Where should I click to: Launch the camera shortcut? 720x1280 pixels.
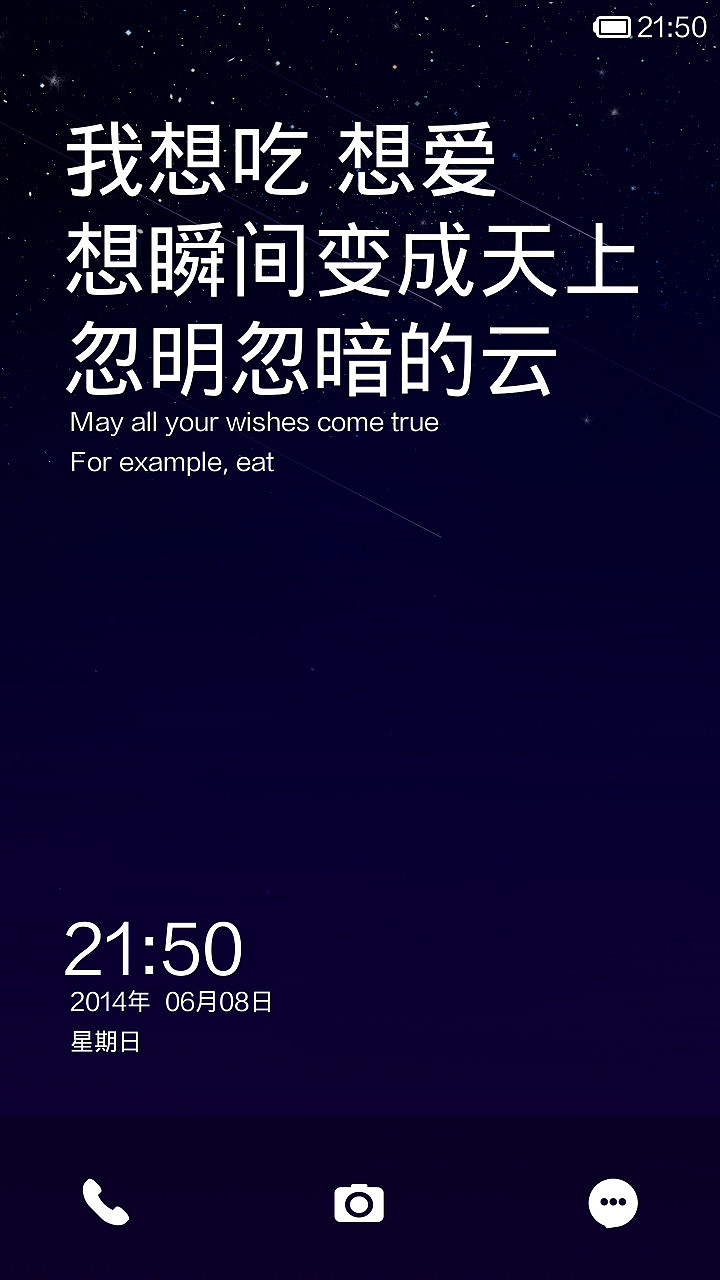(359, 1203)
